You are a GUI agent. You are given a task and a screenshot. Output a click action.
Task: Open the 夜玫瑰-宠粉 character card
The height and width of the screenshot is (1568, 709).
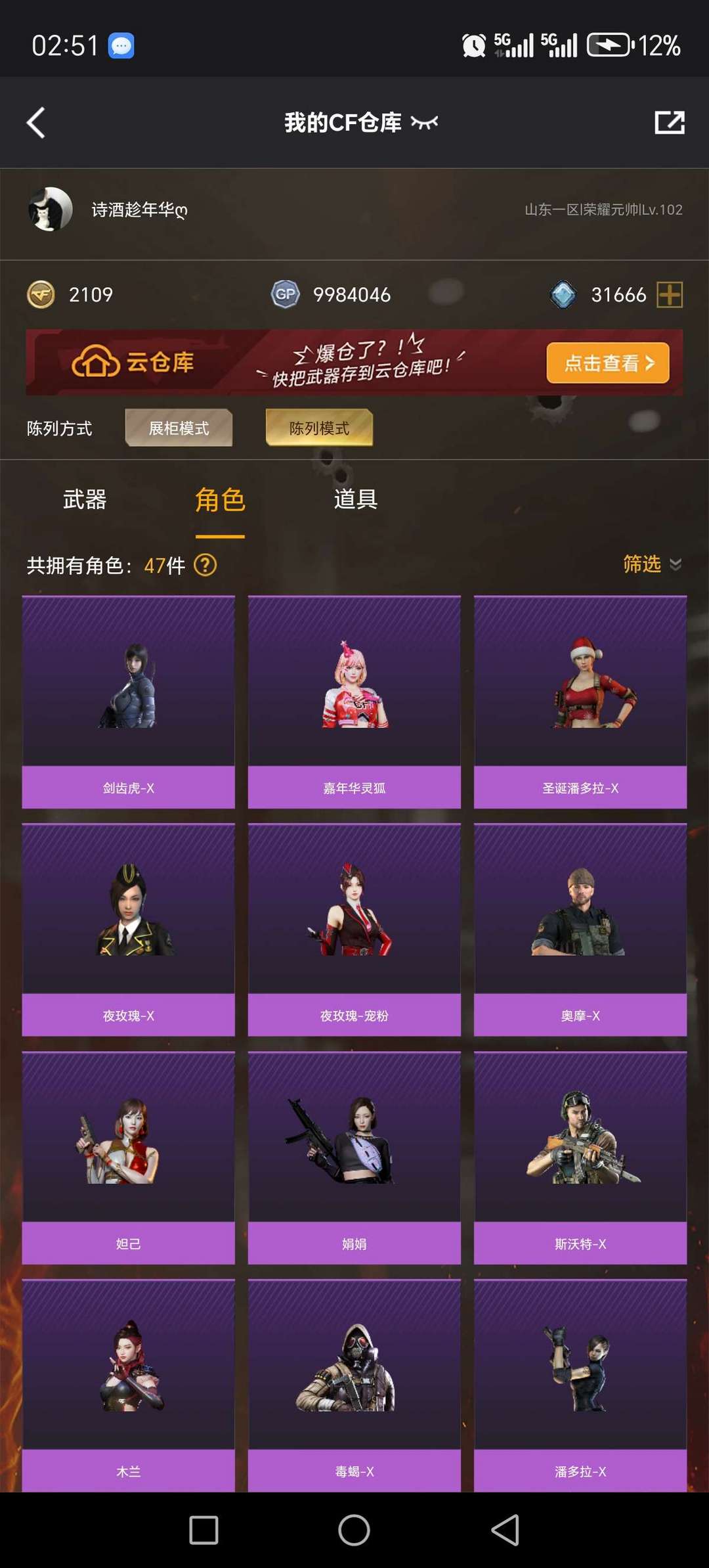click(x=354, y=930)
